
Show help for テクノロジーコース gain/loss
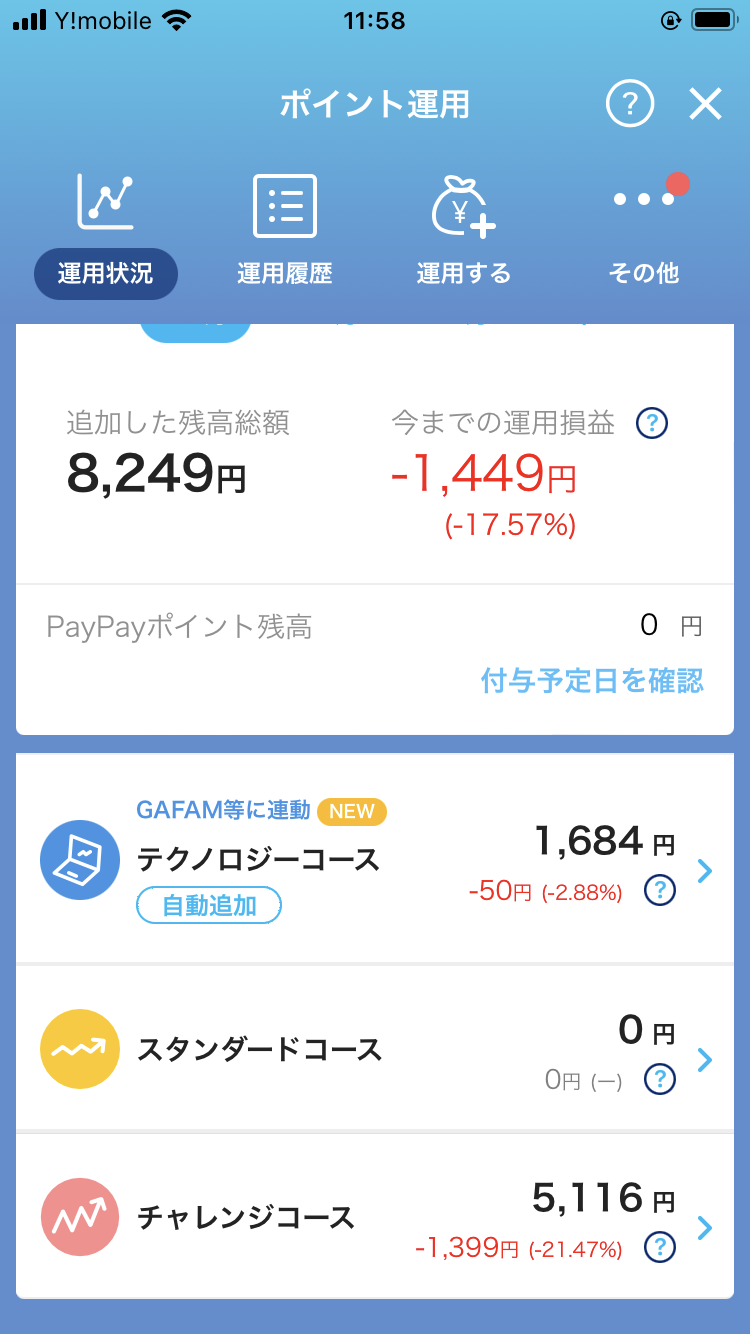click(660, 890)
